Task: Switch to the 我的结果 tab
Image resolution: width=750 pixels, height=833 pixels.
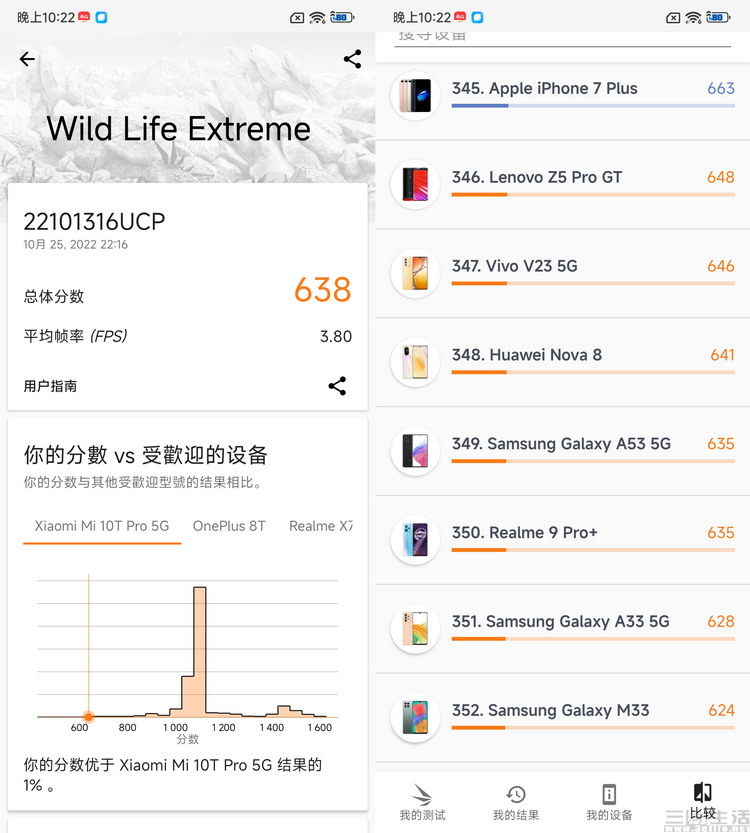Action: click(x=516, y=802)
